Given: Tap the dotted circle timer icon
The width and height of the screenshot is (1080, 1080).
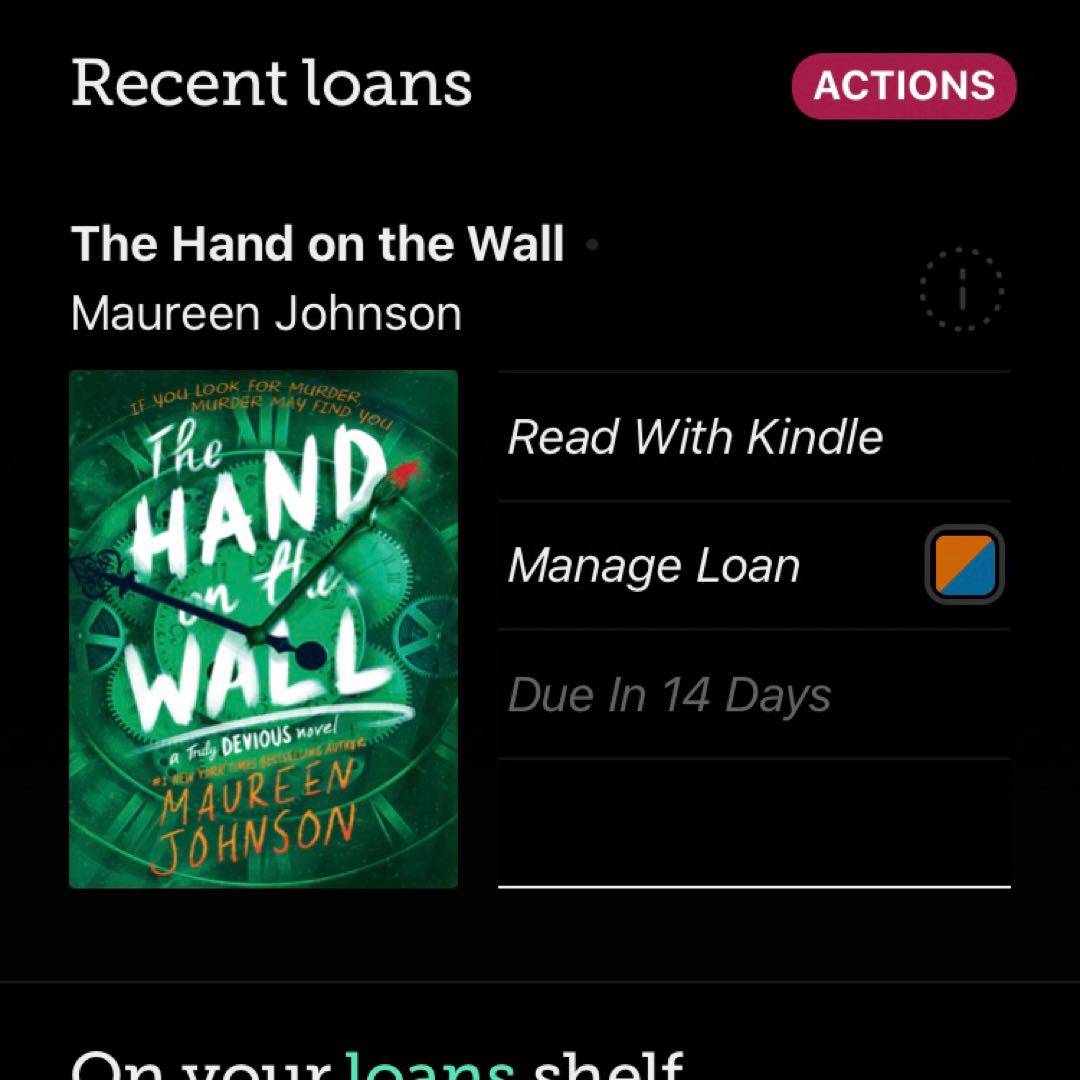Looking at the screenshot, I should [x=961, y=290].
